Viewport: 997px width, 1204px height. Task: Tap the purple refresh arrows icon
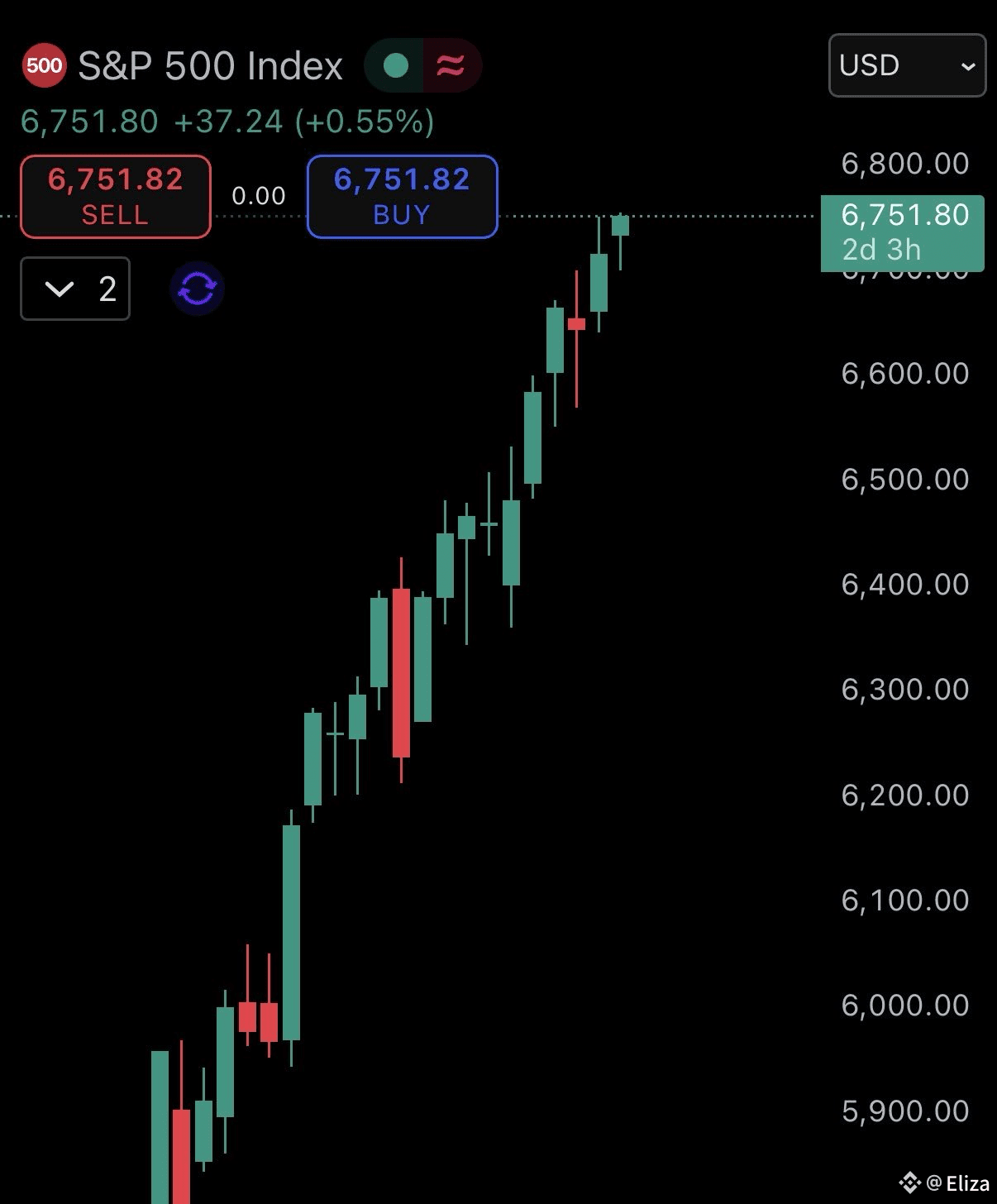point(198,289)
